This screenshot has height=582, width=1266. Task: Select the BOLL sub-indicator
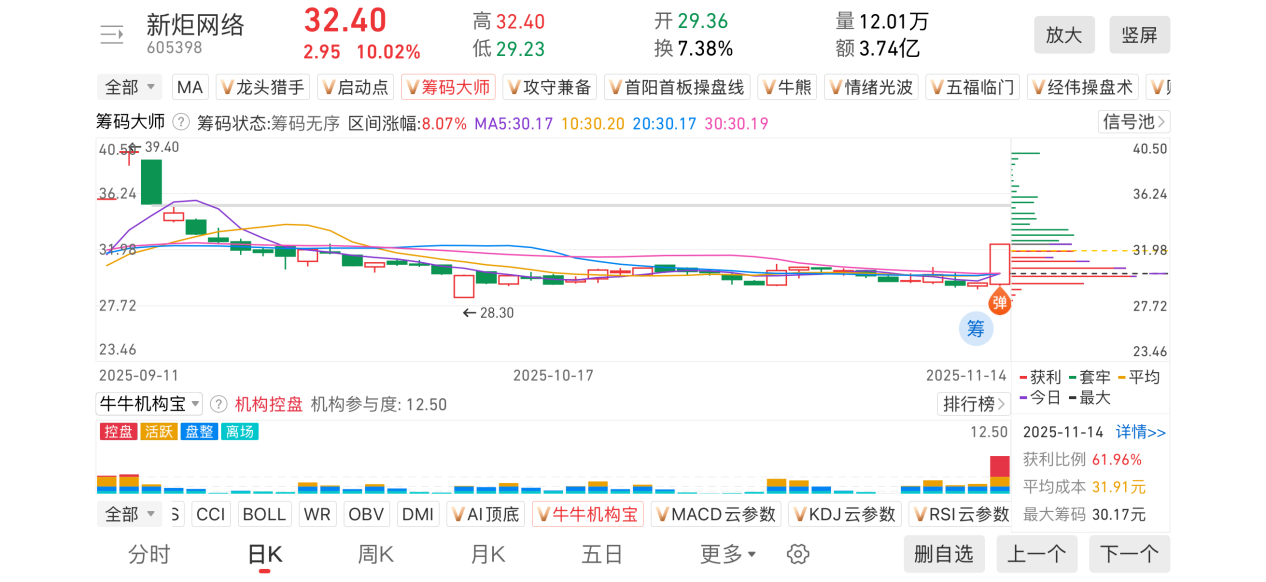point(264,514)
